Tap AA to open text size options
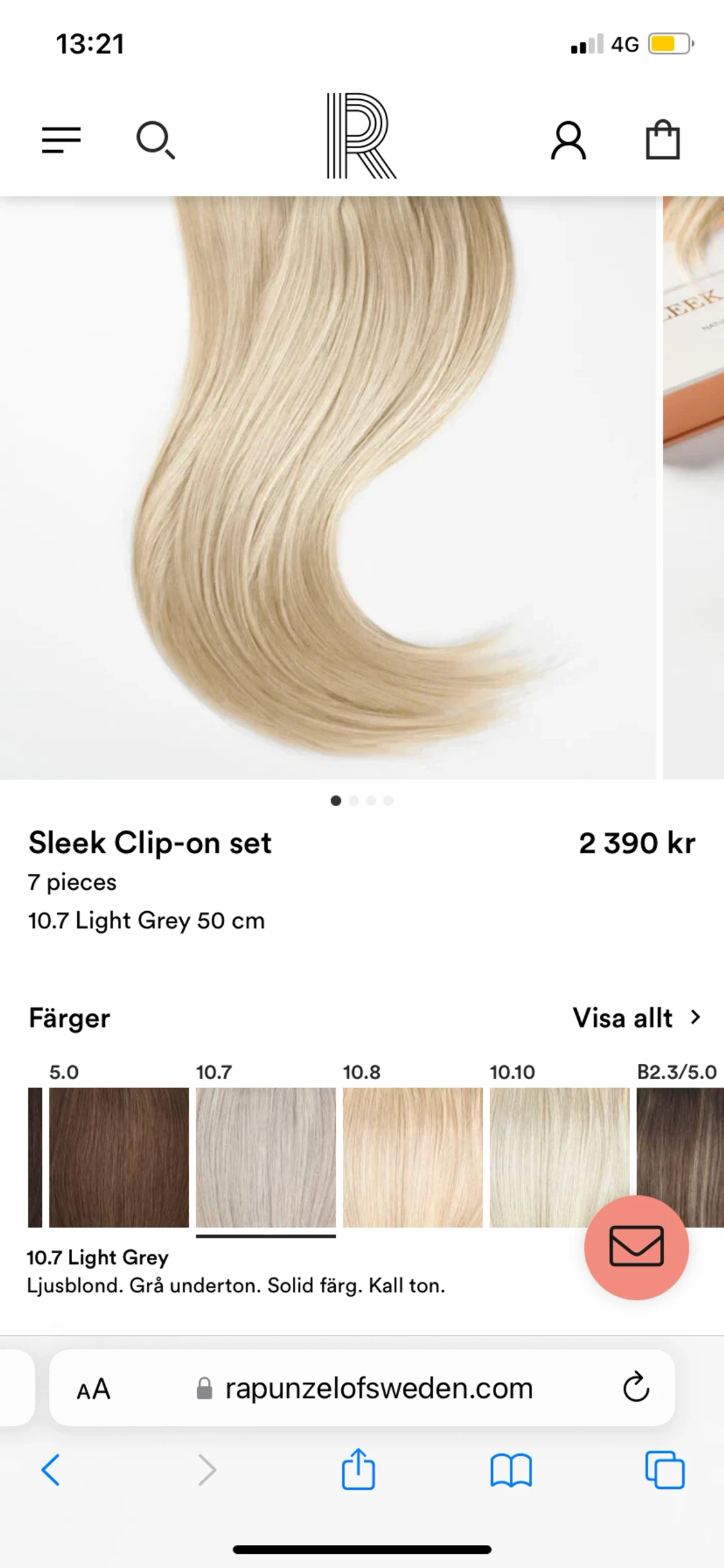Screen dimensions: 724x1568 92,1389
